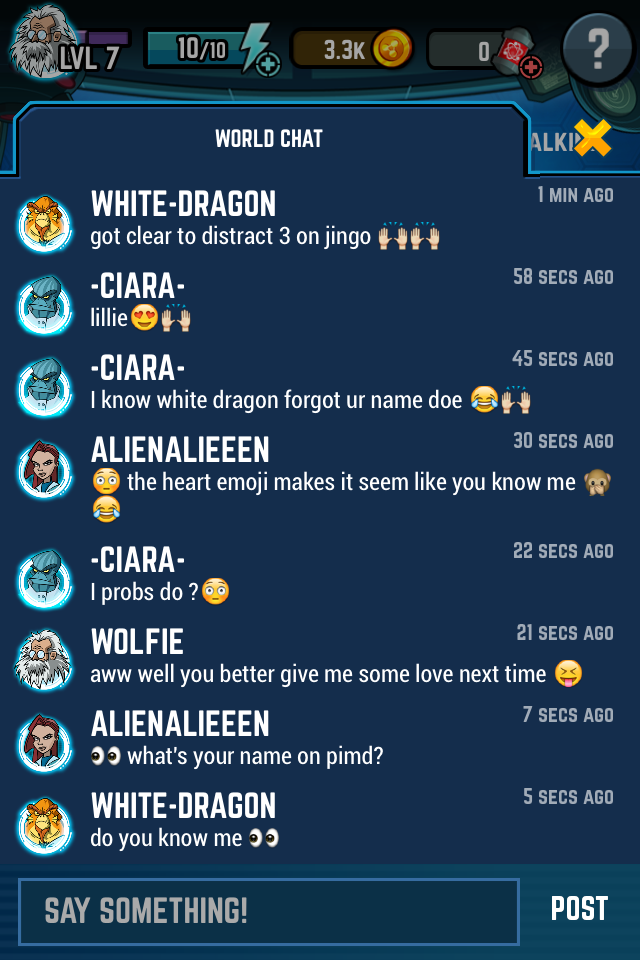Open -Ciara- avatar beside 'I probs do ?'

coord(44,578)
